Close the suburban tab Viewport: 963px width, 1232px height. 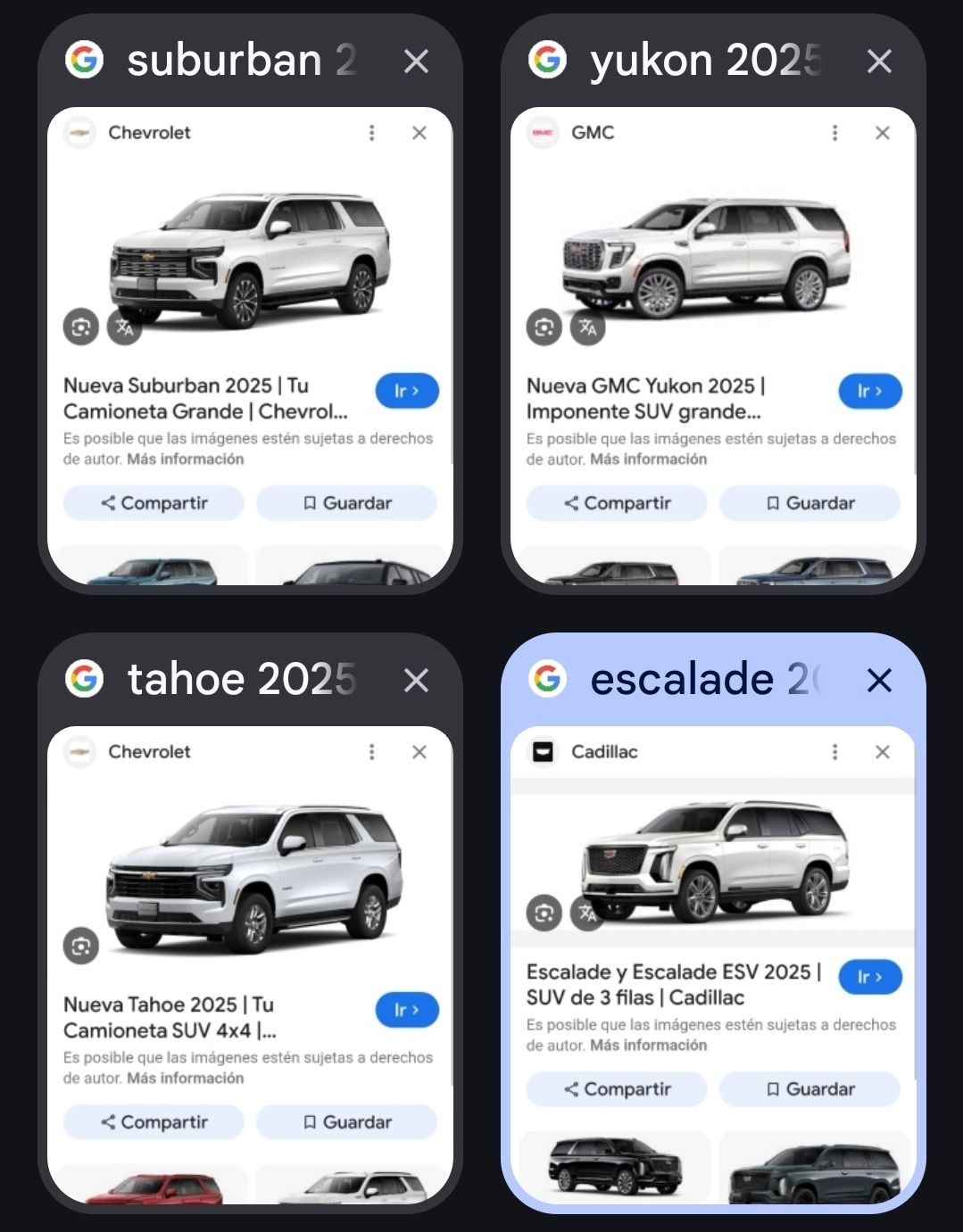point(416,62)
